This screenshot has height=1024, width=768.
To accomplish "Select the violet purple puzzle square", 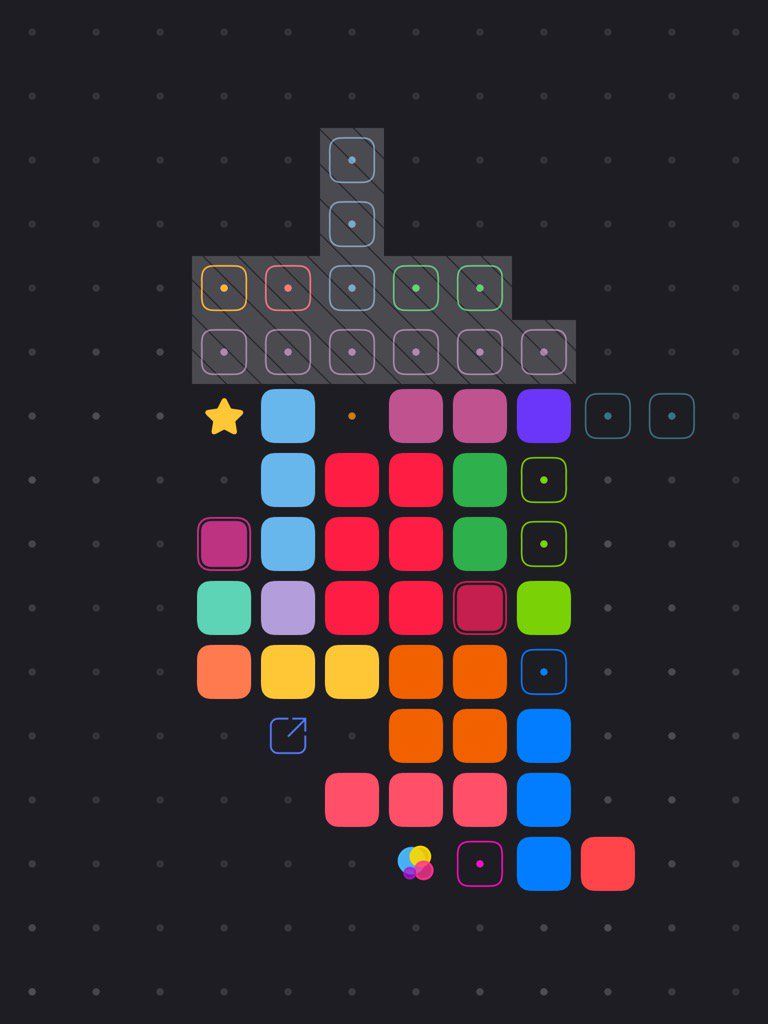I will tap(543, 416).
